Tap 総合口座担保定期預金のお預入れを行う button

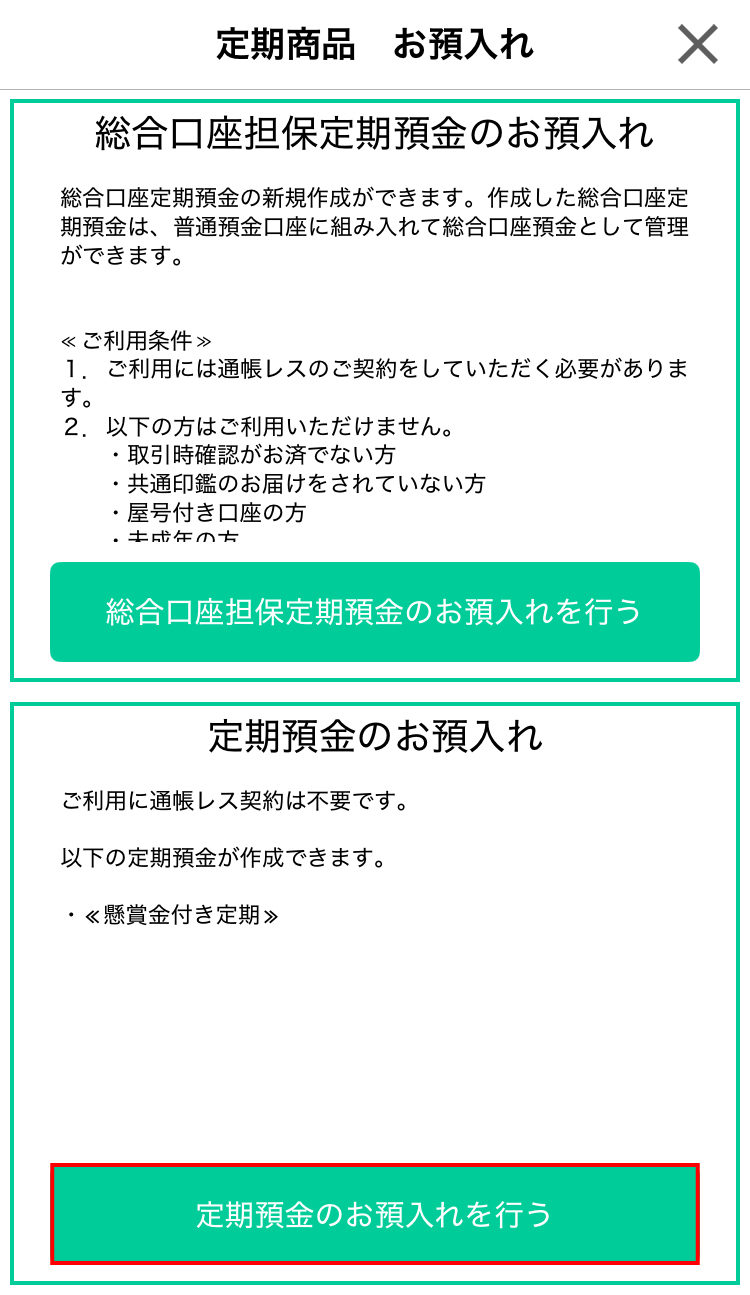(374, 612)
